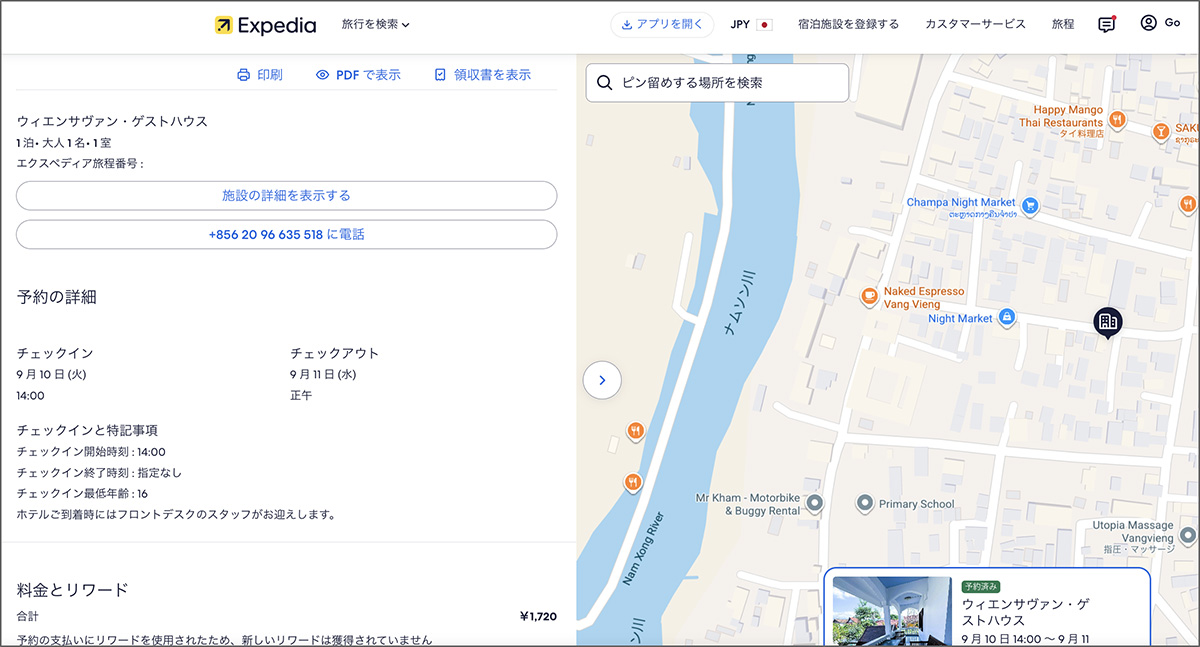Open the messages icon with red dot
The width and height of the screenshot is (1200, 647).
click(1106, 24)
